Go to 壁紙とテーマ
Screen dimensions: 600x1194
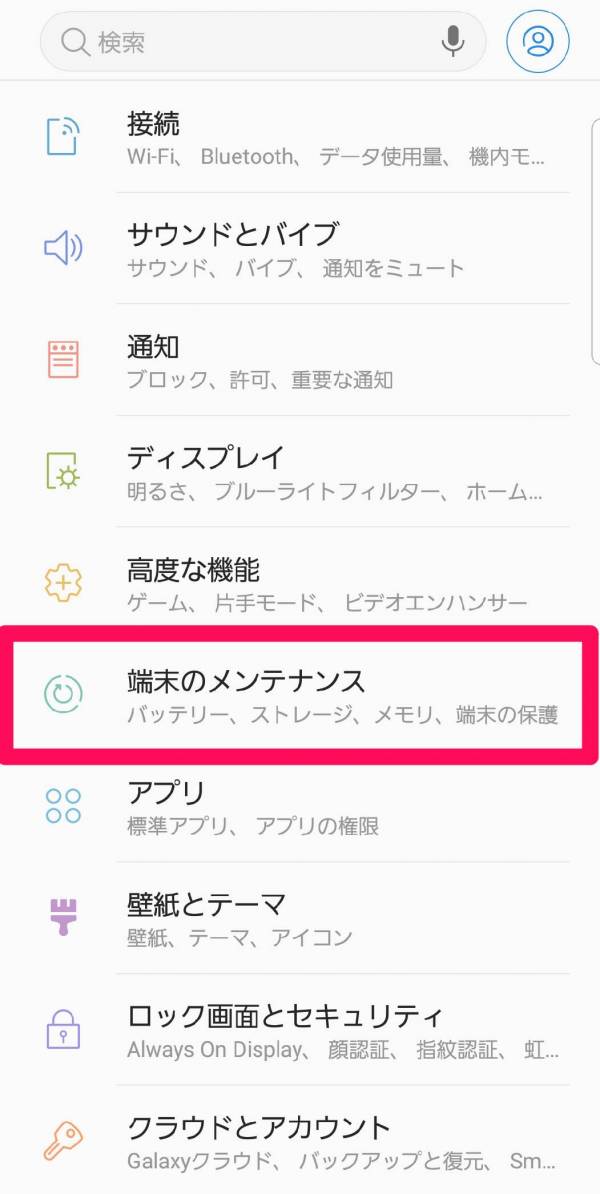pyautogui.click(x=300, y=920)
